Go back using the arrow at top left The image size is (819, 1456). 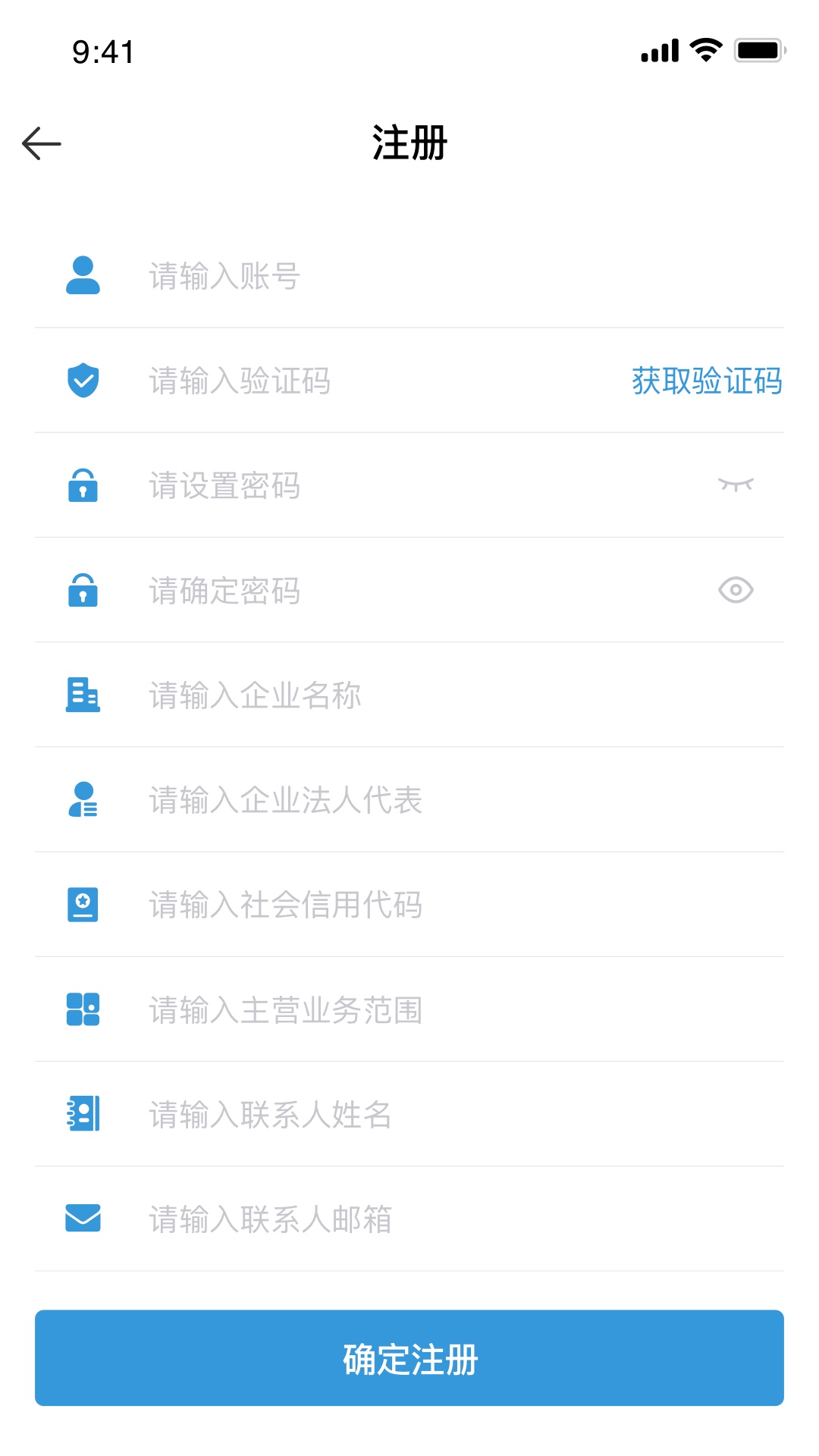(x=42, y=143)
